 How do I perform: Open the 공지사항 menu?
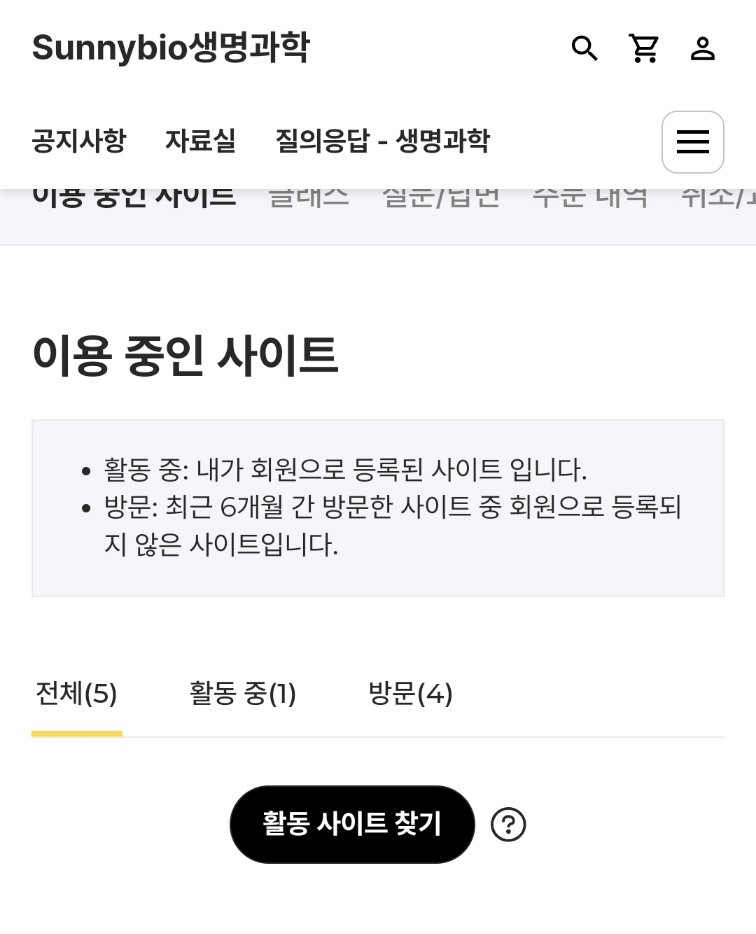79,141
